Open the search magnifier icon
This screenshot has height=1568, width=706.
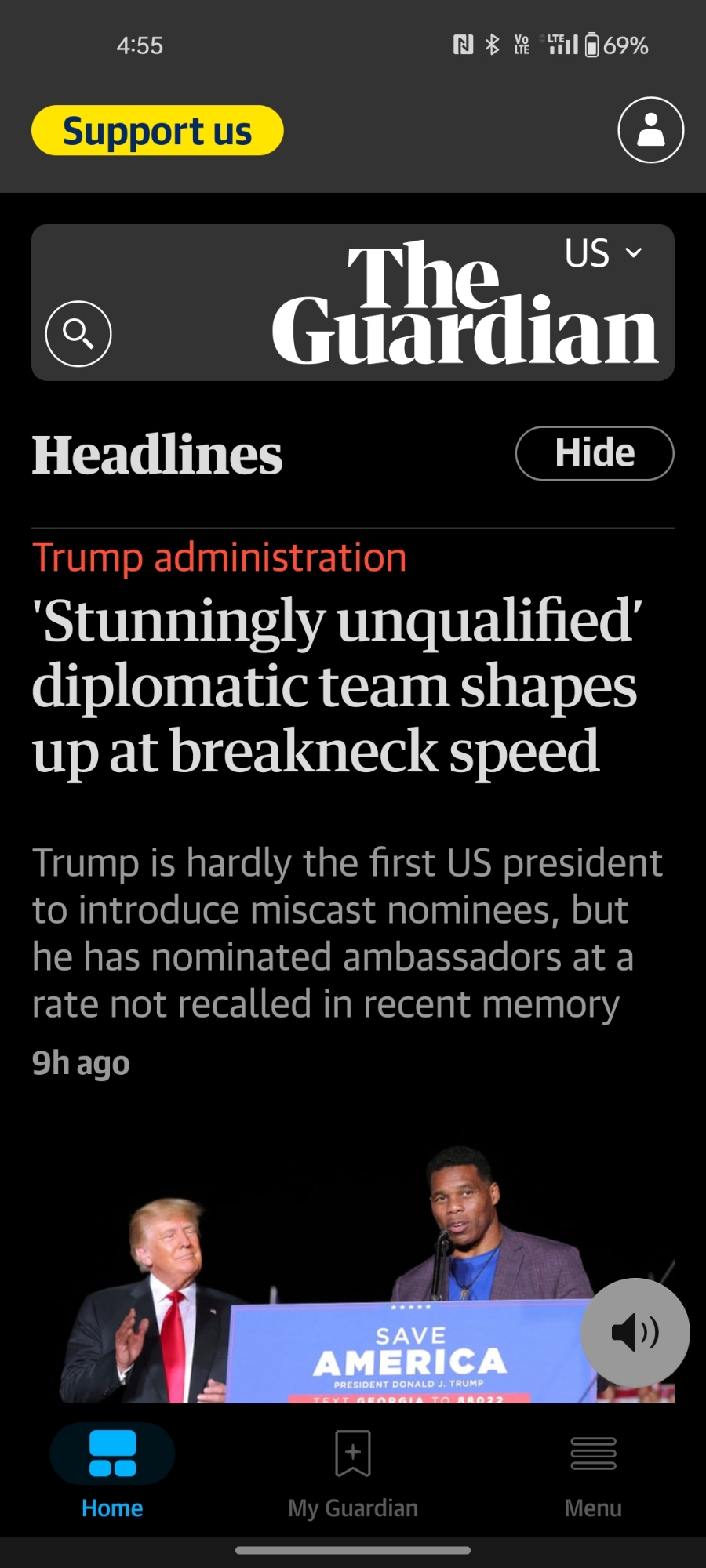tap(78, 333)
